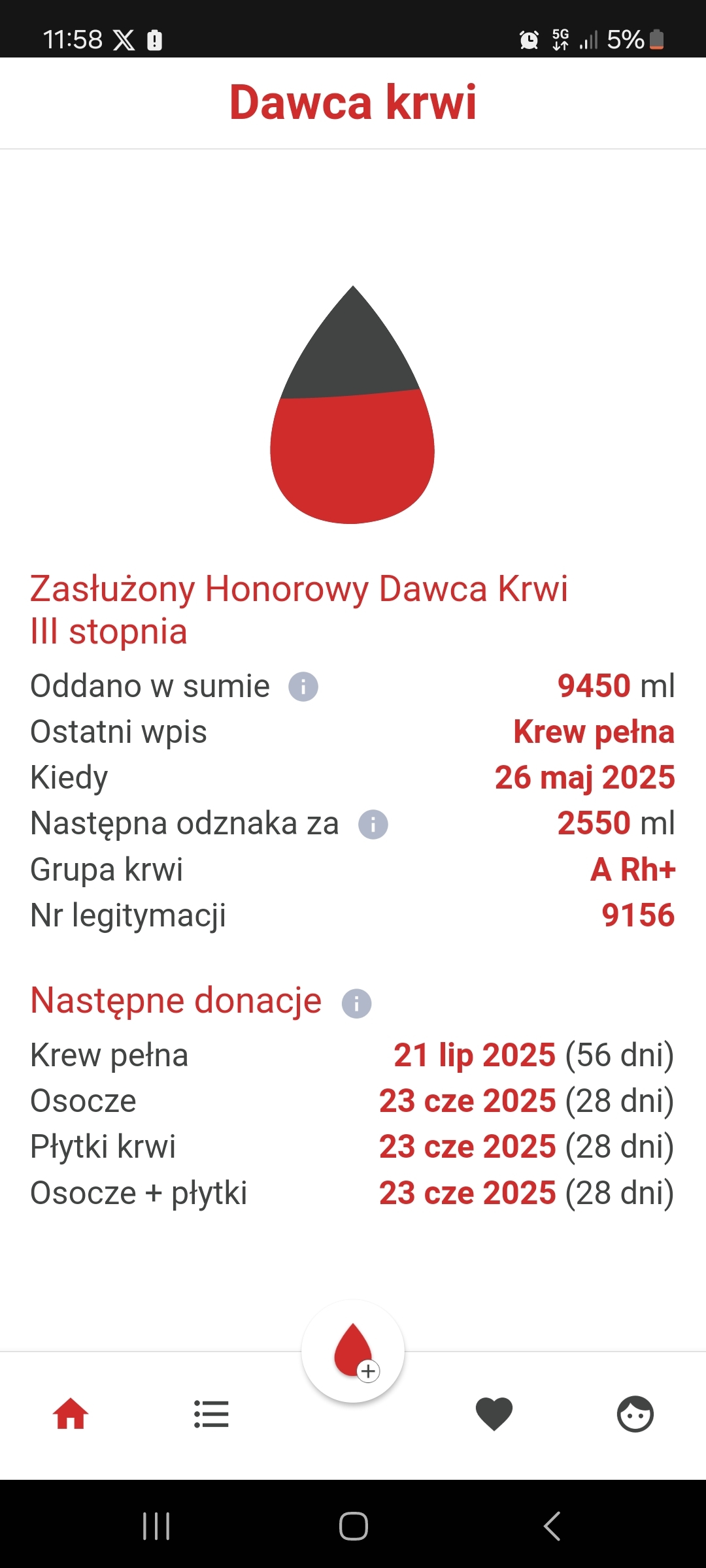
Task: Open recent apps from navigation bar
Action: tap(156, 1527)
